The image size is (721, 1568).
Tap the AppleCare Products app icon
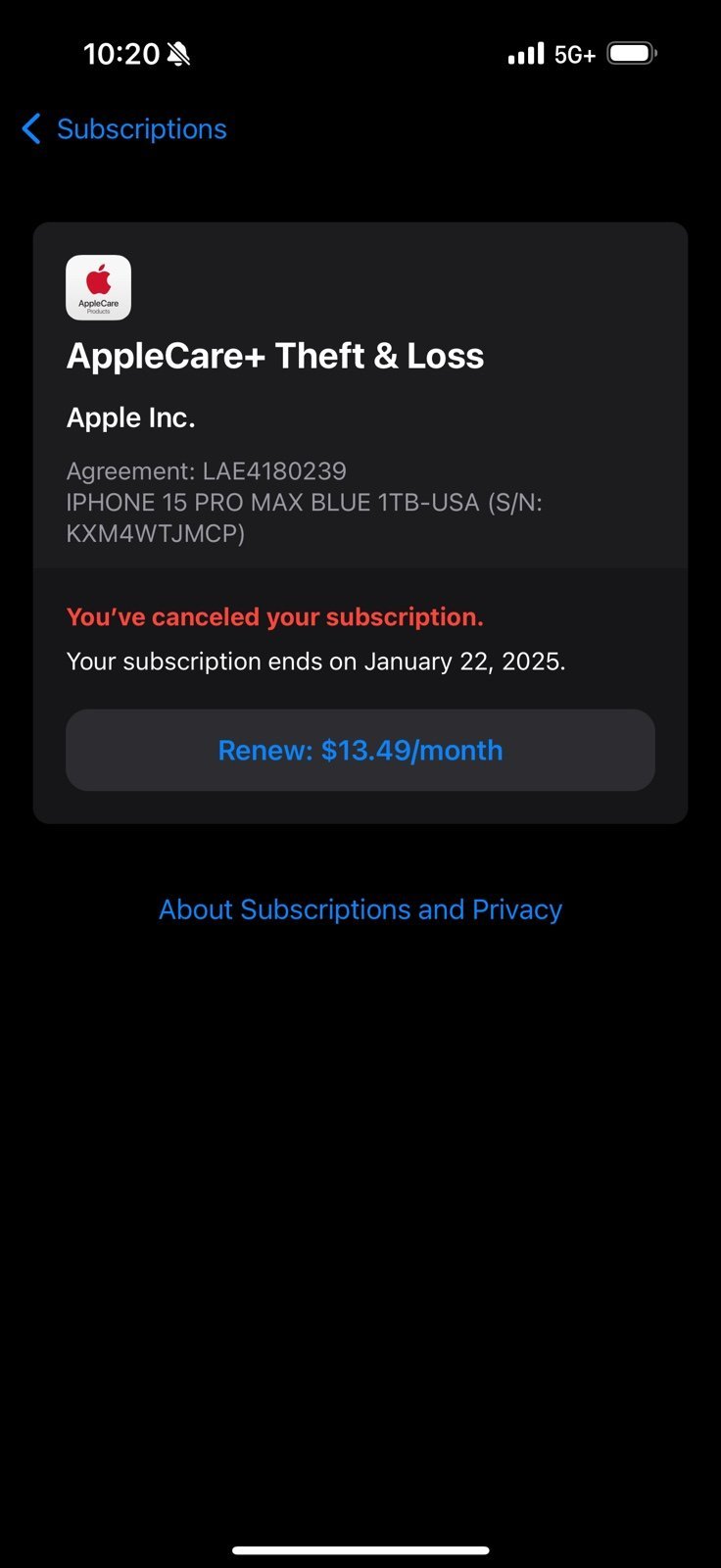pyautogui.click(x=98, y=287)
